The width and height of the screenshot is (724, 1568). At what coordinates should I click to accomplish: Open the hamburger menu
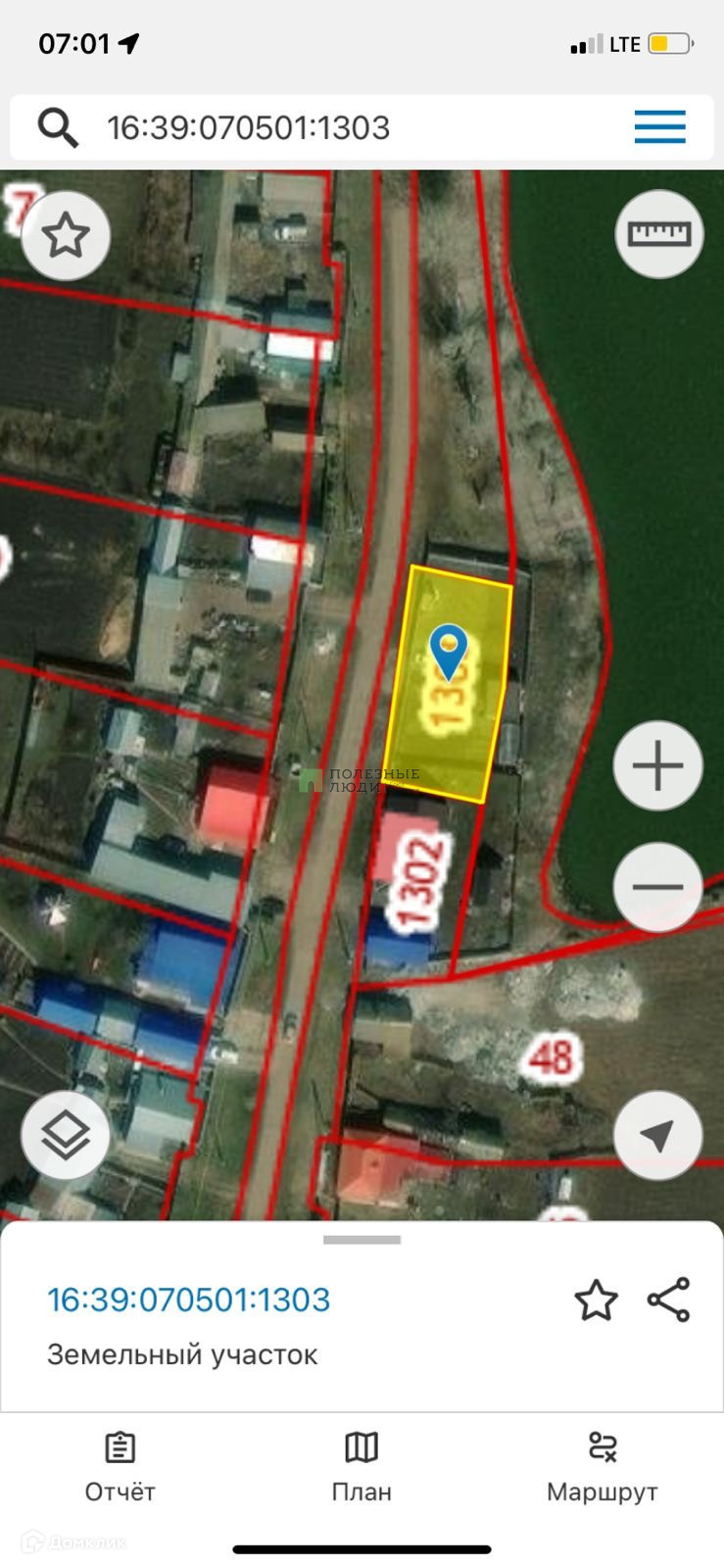click(x=659, y=127)
